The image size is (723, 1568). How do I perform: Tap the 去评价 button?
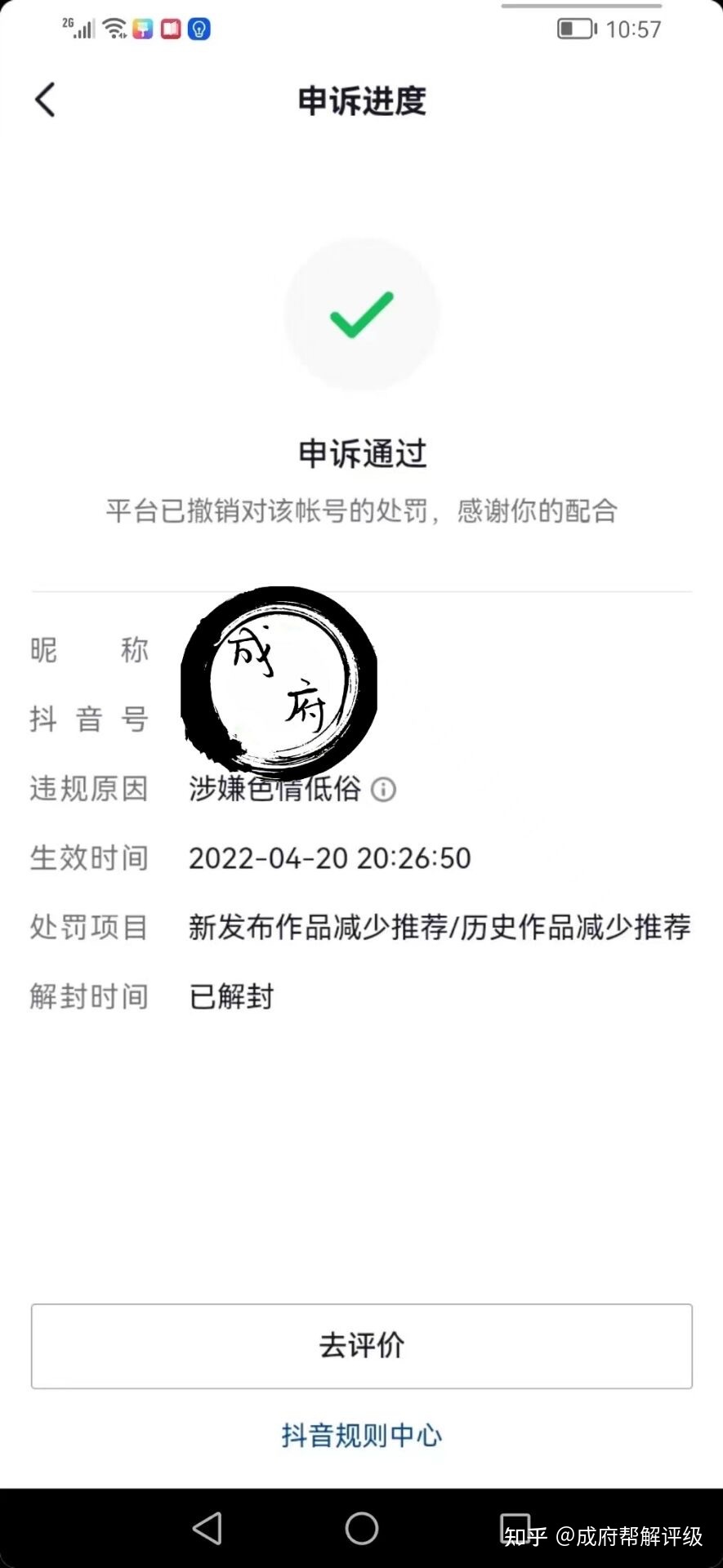[361, 1346]
